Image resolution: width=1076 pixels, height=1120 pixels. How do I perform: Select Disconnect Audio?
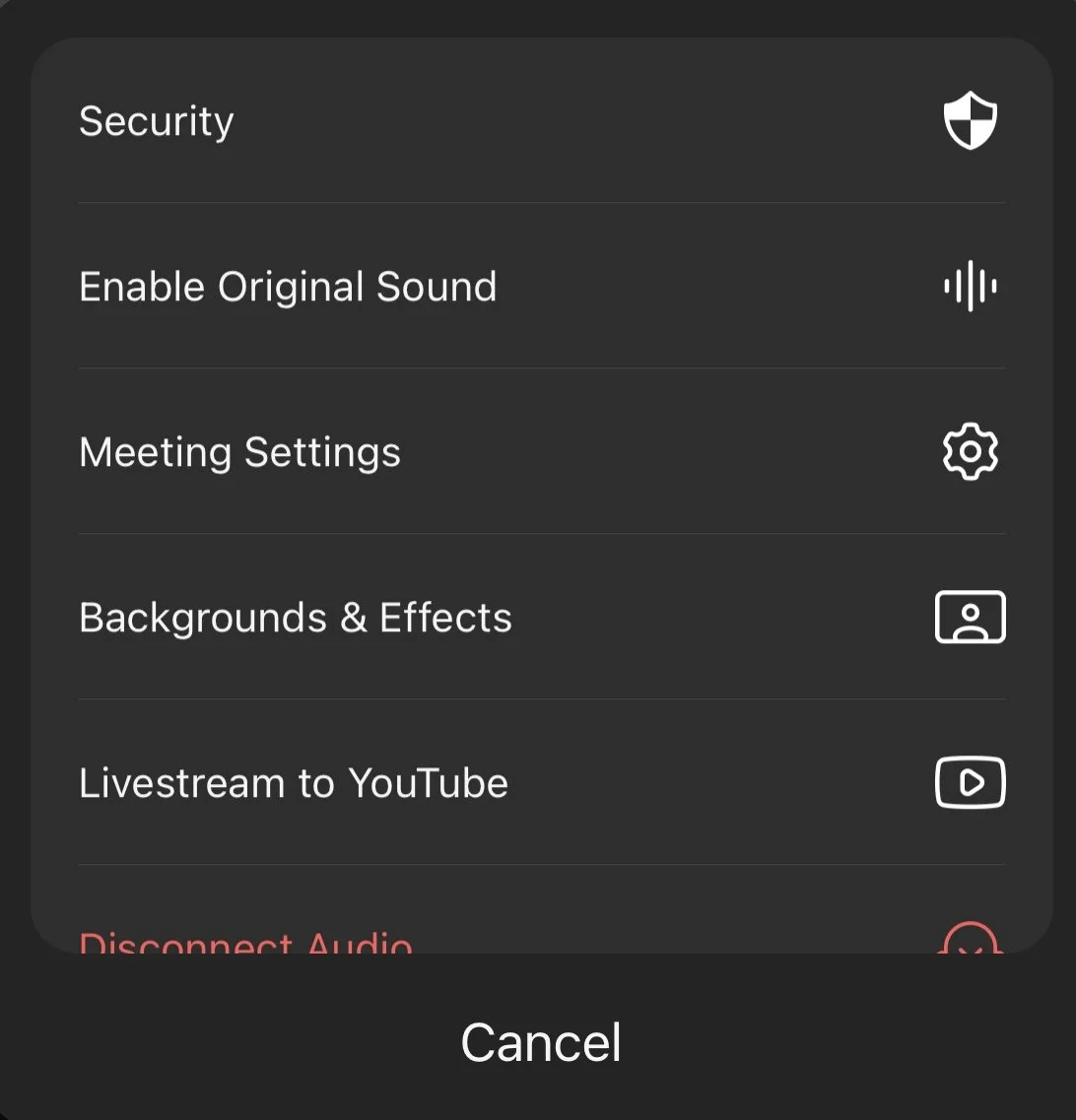(246, 943)
